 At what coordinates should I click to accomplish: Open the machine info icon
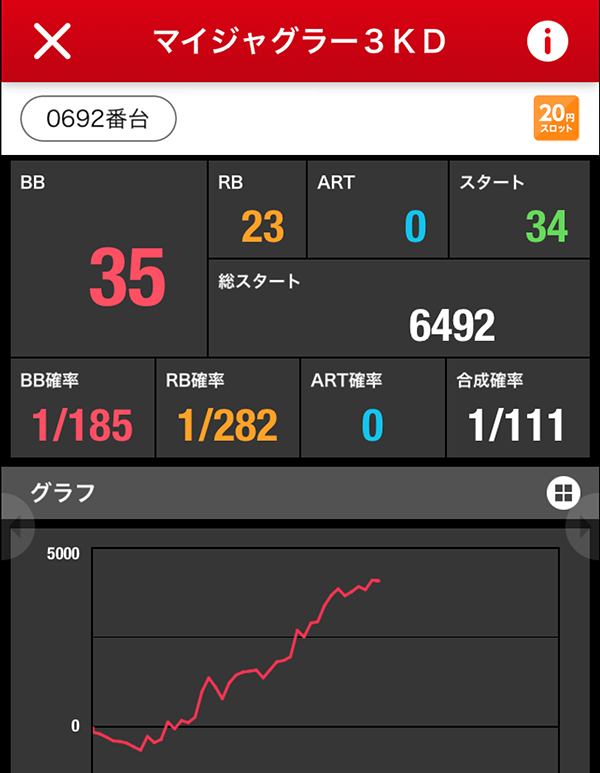[547, 41]
